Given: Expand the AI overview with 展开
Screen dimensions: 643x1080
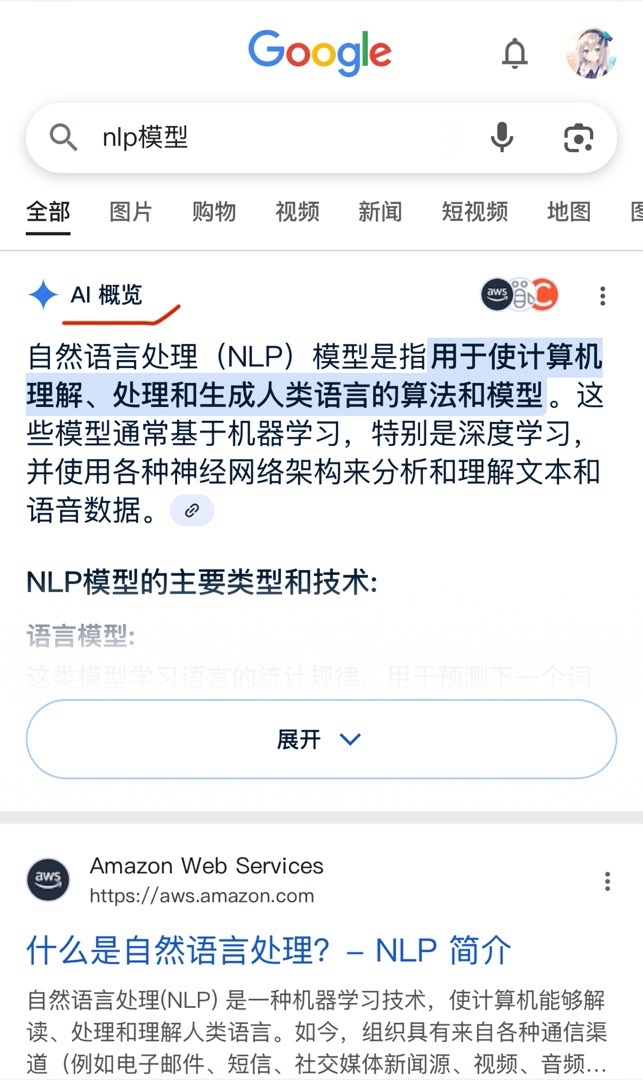Looking at the screenshot, I should [x=320, y=739].
